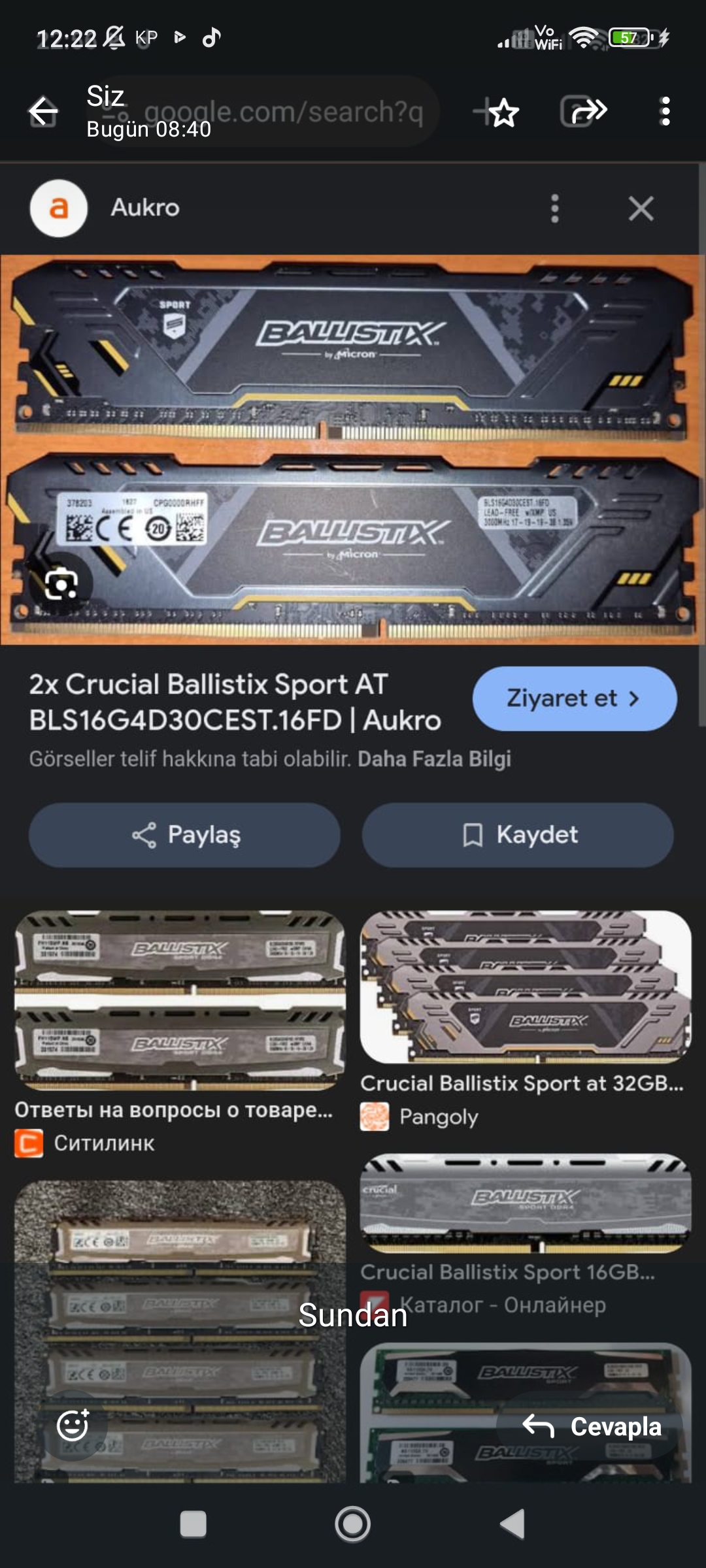Add an emoji reaction to the image
Viewport: 706px width, 1568px height.
(73, 1425)
